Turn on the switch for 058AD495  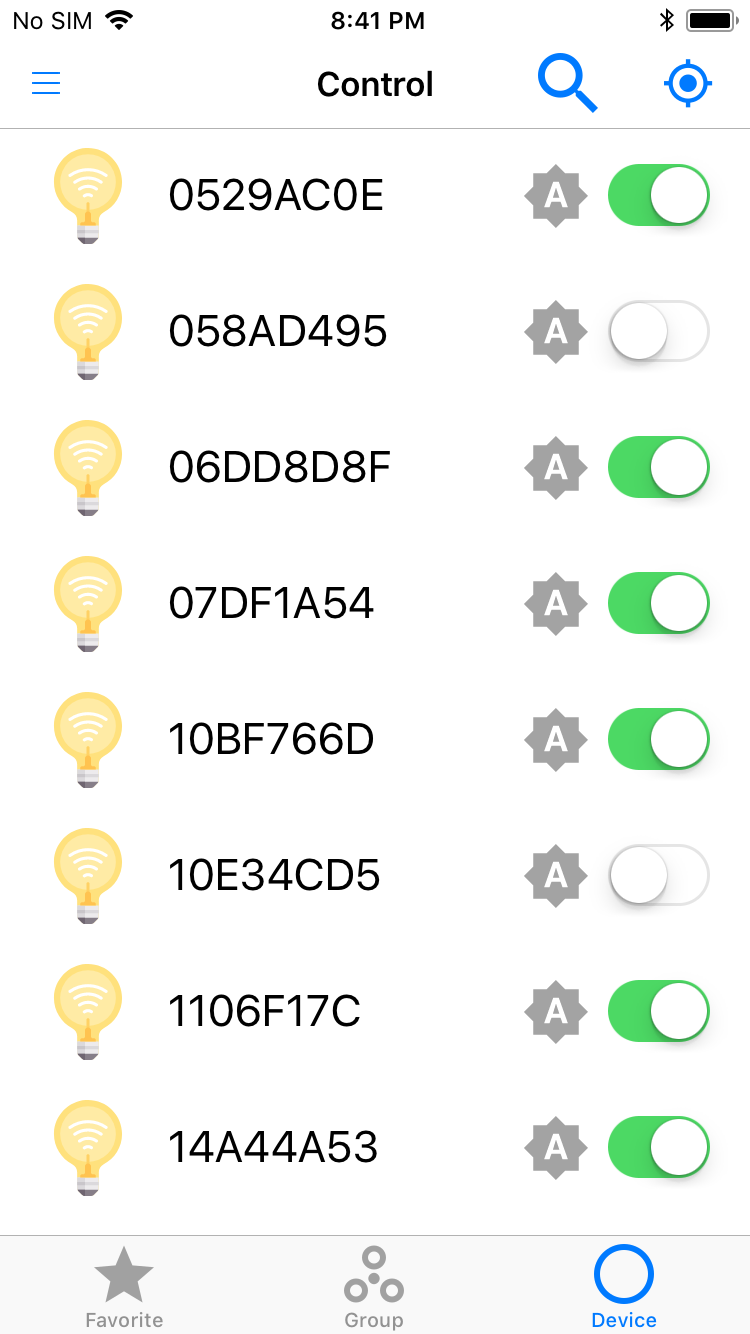point(659,331)
